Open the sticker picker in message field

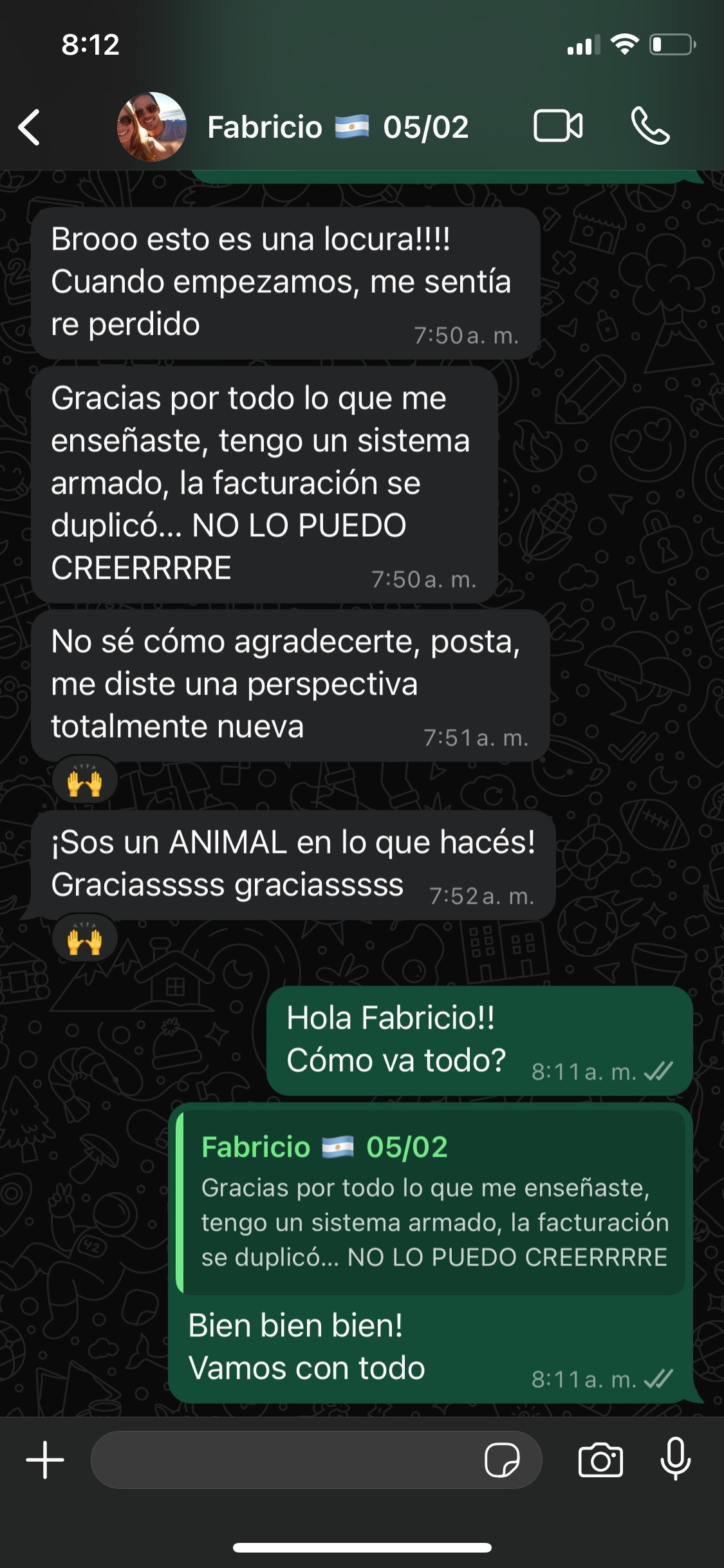tap(502, 1460)
